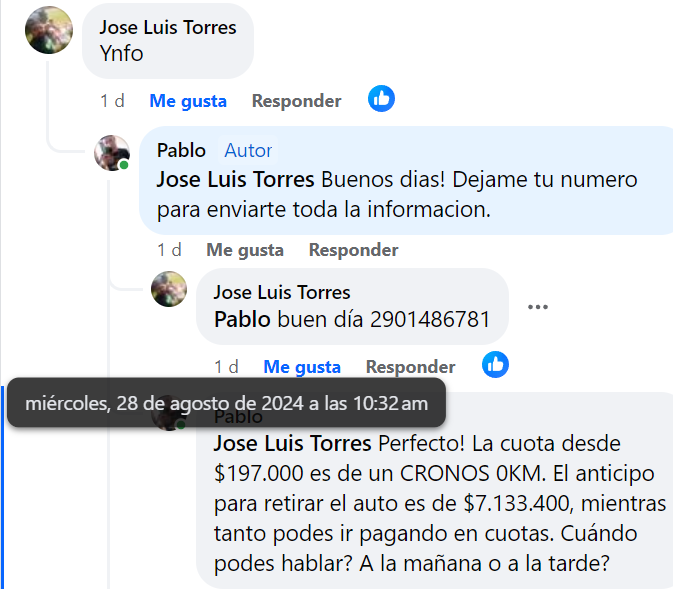Open options menu for Jose's phone number comment

[x=538, y=307]
